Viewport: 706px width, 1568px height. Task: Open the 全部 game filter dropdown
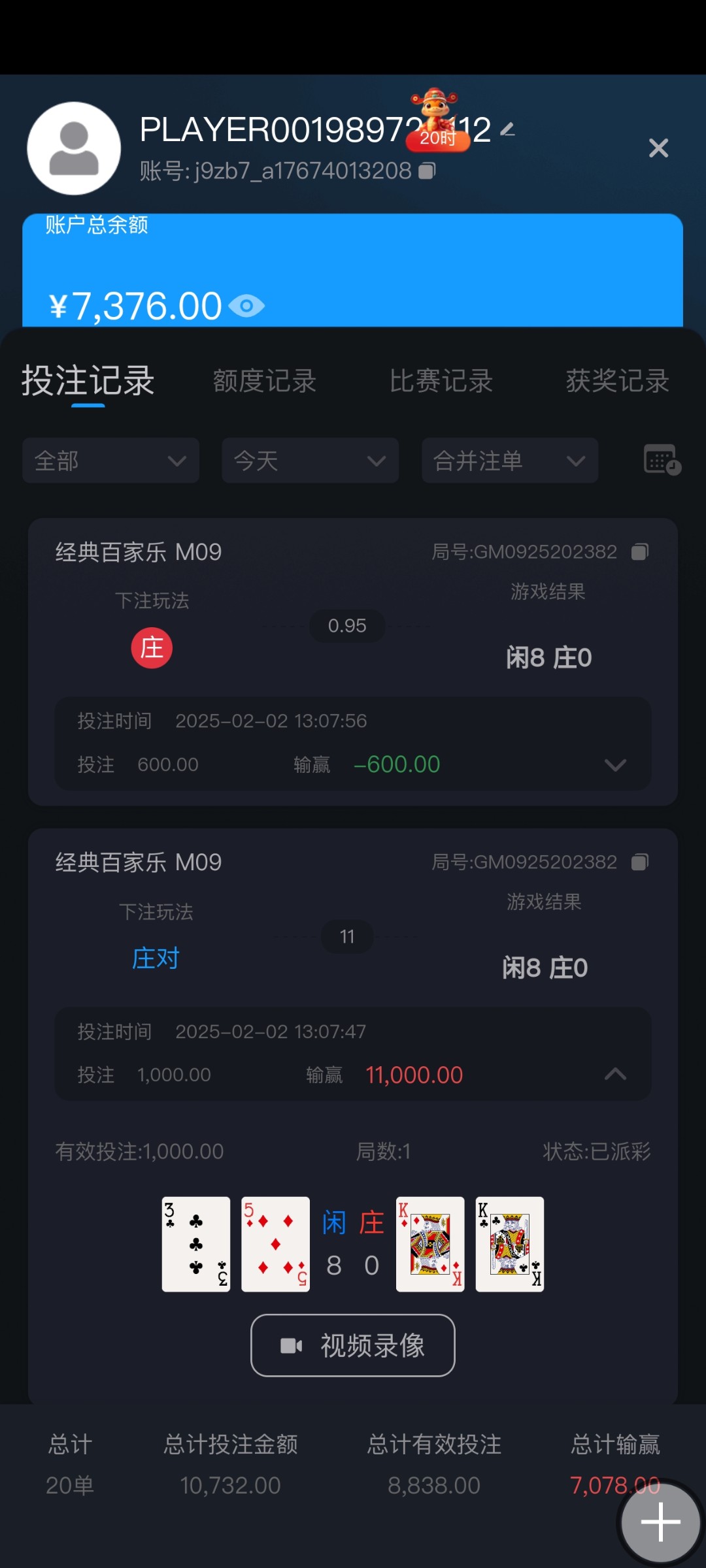(110, 461)
